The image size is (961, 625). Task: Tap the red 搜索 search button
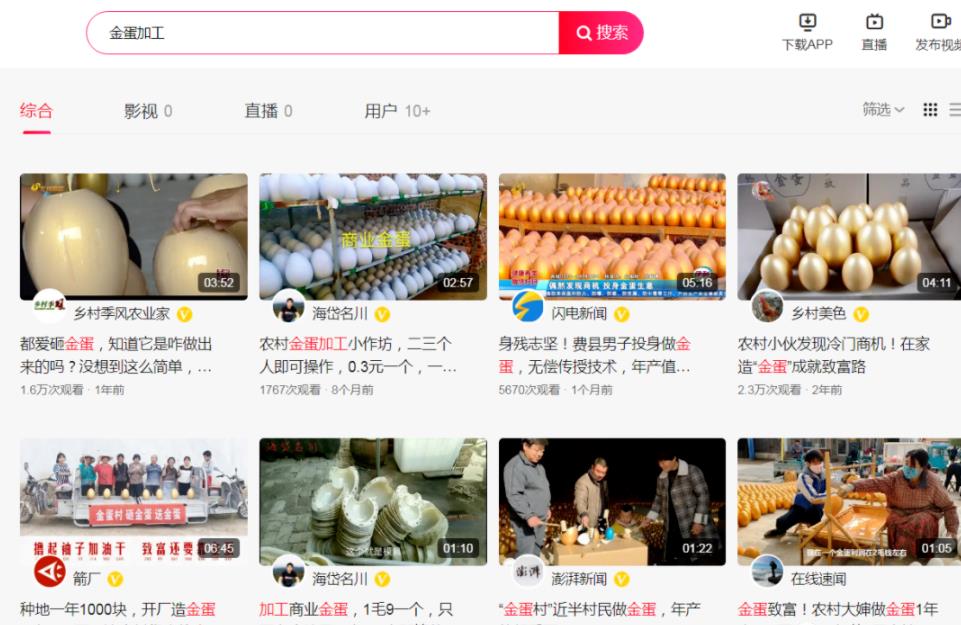[x=601, y=33]
